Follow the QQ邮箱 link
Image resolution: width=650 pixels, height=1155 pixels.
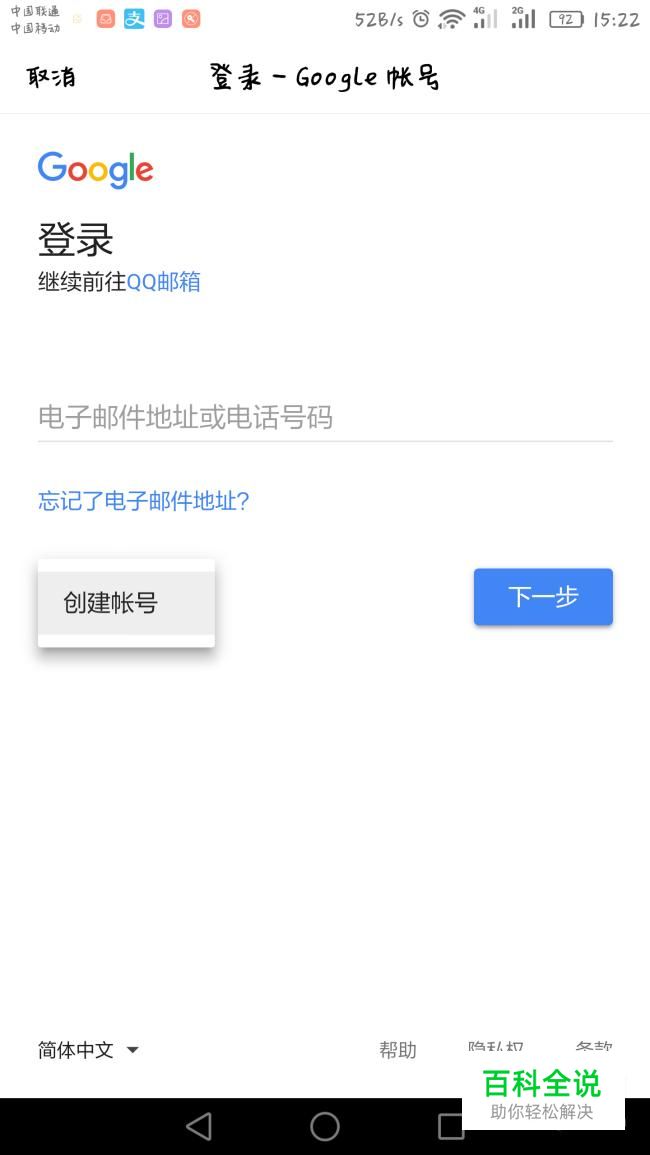[x=164, y=282]
